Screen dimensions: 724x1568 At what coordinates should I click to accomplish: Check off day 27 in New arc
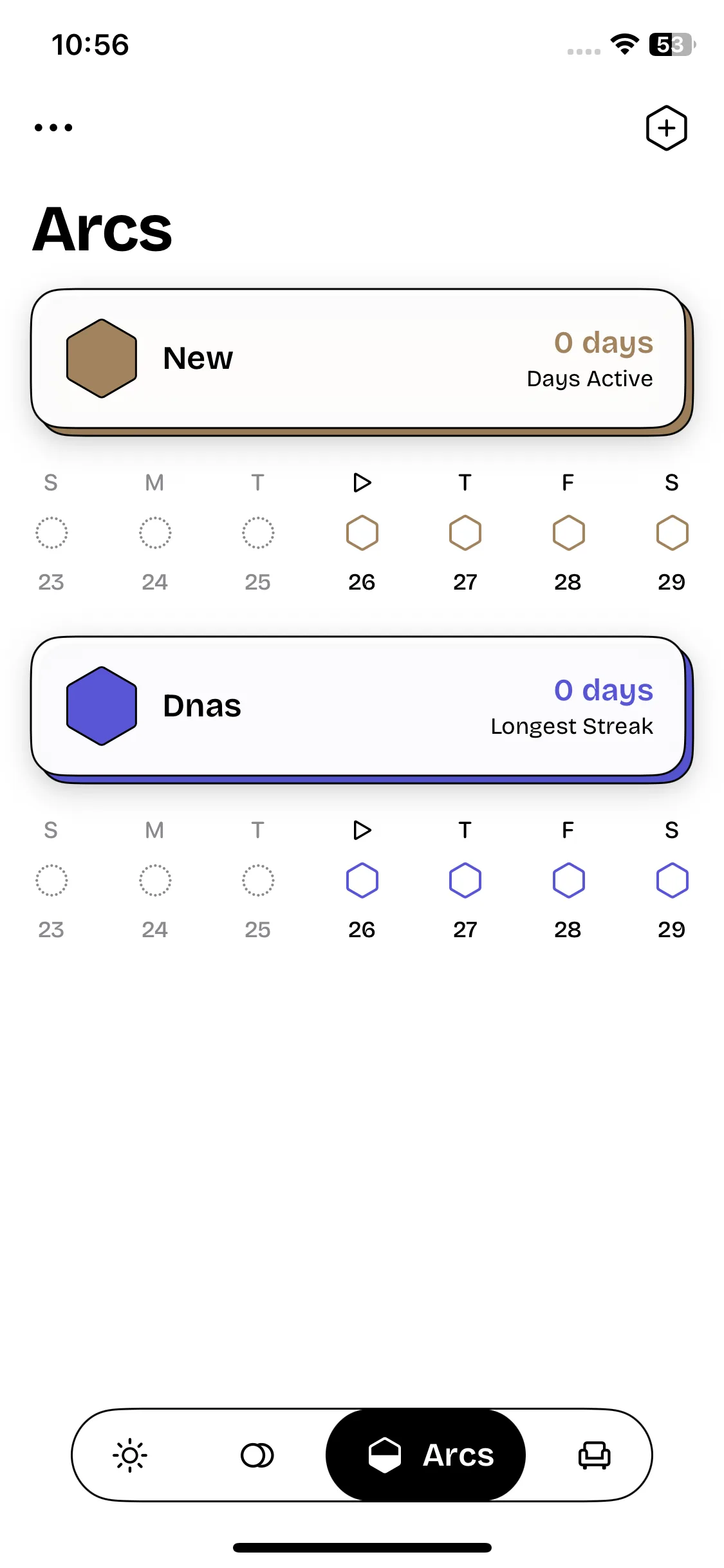click(x=465, y=533)
